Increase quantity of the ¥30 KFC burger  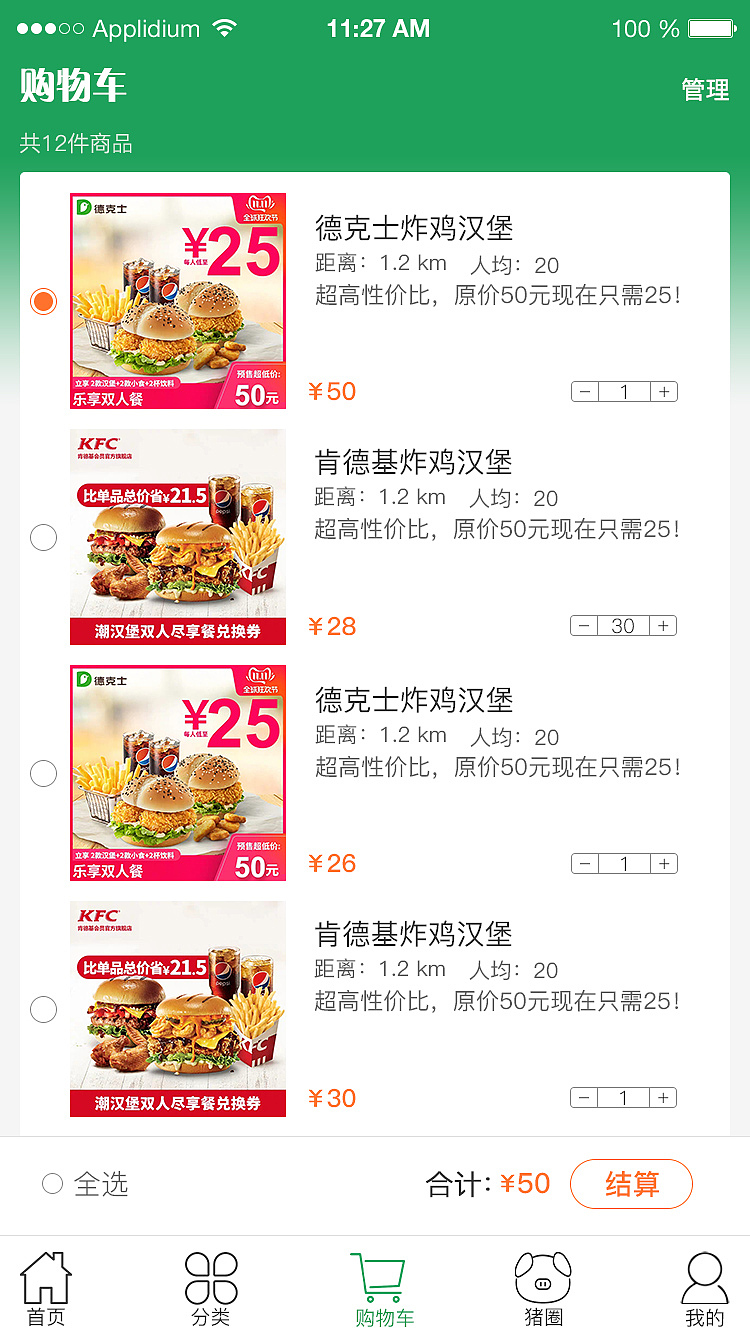click(x=663, y=1097)
